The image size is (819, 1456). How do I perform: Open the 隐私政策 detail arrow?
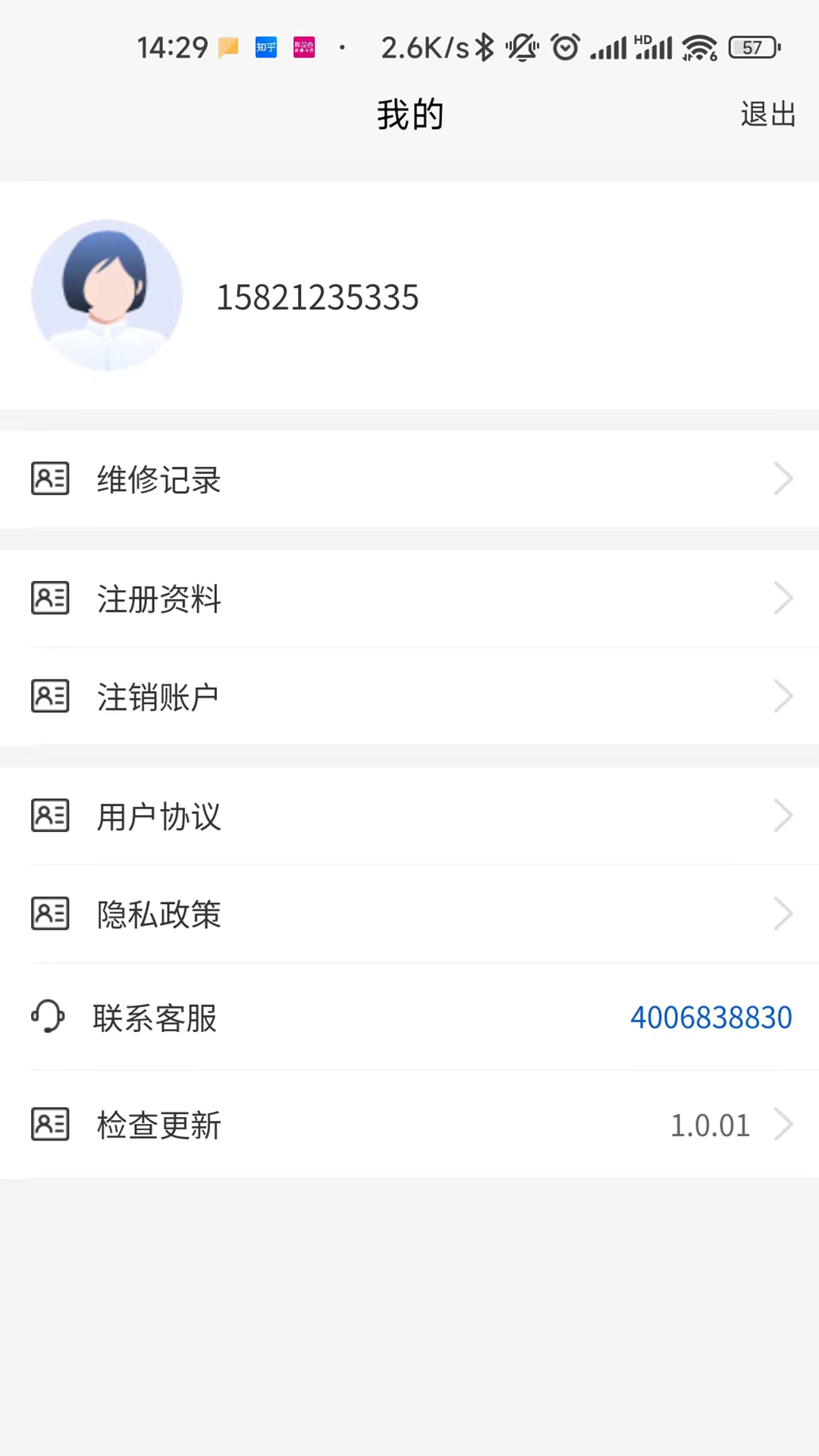(783, 913)
